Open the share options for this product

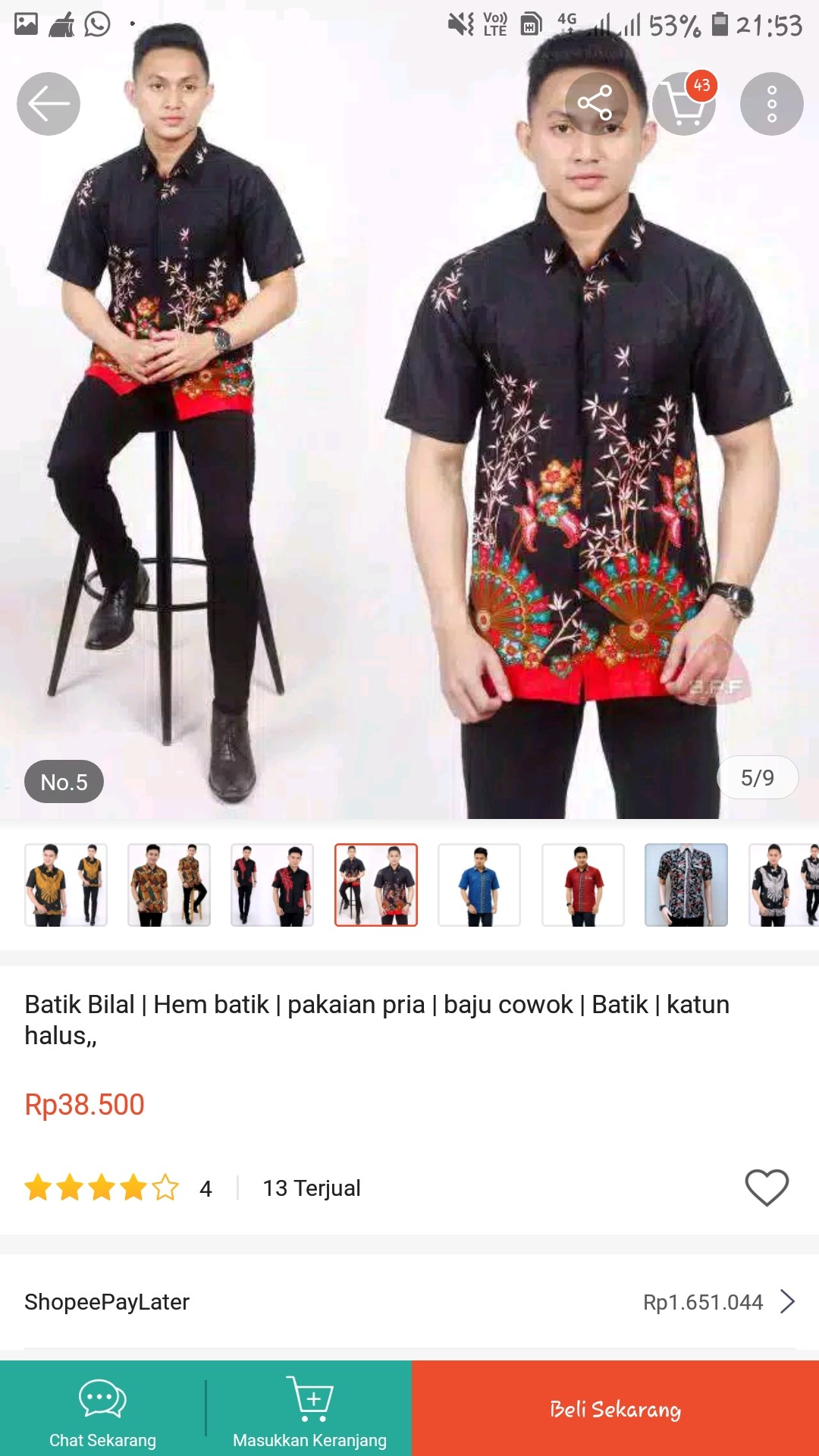pos(596,104)
